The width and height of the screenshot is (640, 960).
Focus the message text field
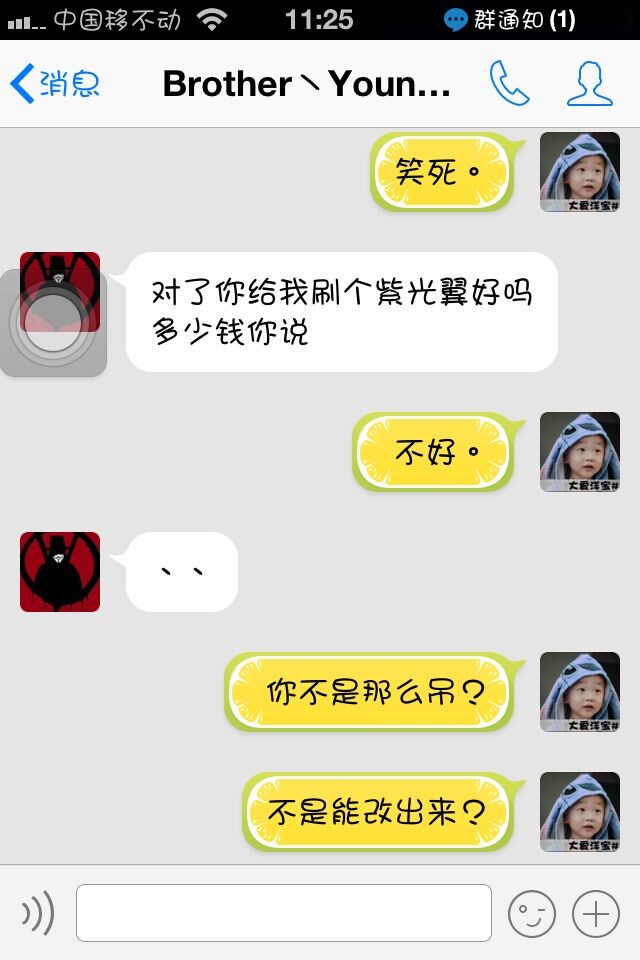pyautogui.click(x=284, y=913)
